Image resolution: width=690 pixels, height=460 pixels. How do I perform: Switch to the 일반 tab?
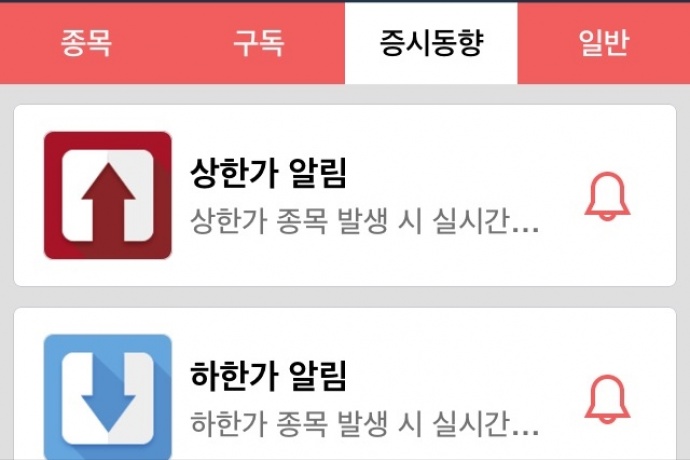(x=603, y=44)
